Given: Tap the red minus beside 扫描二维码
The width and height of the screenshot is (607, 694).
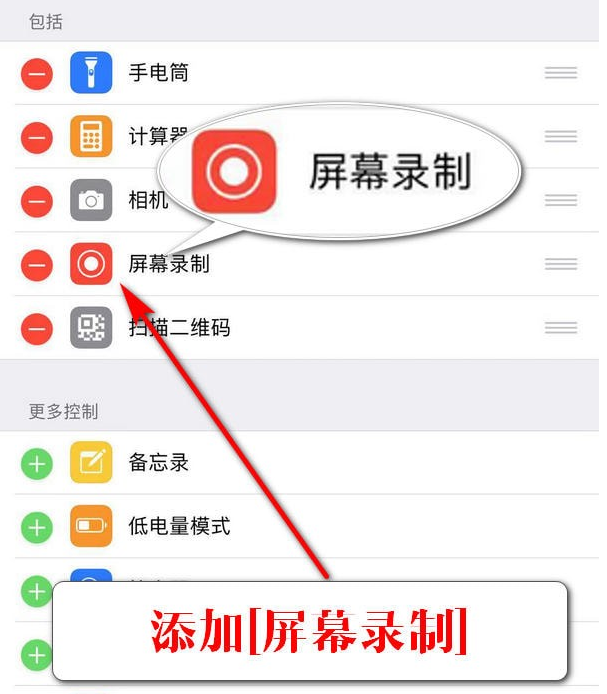Looking at the screenshot, I should [x=36, y=327].
